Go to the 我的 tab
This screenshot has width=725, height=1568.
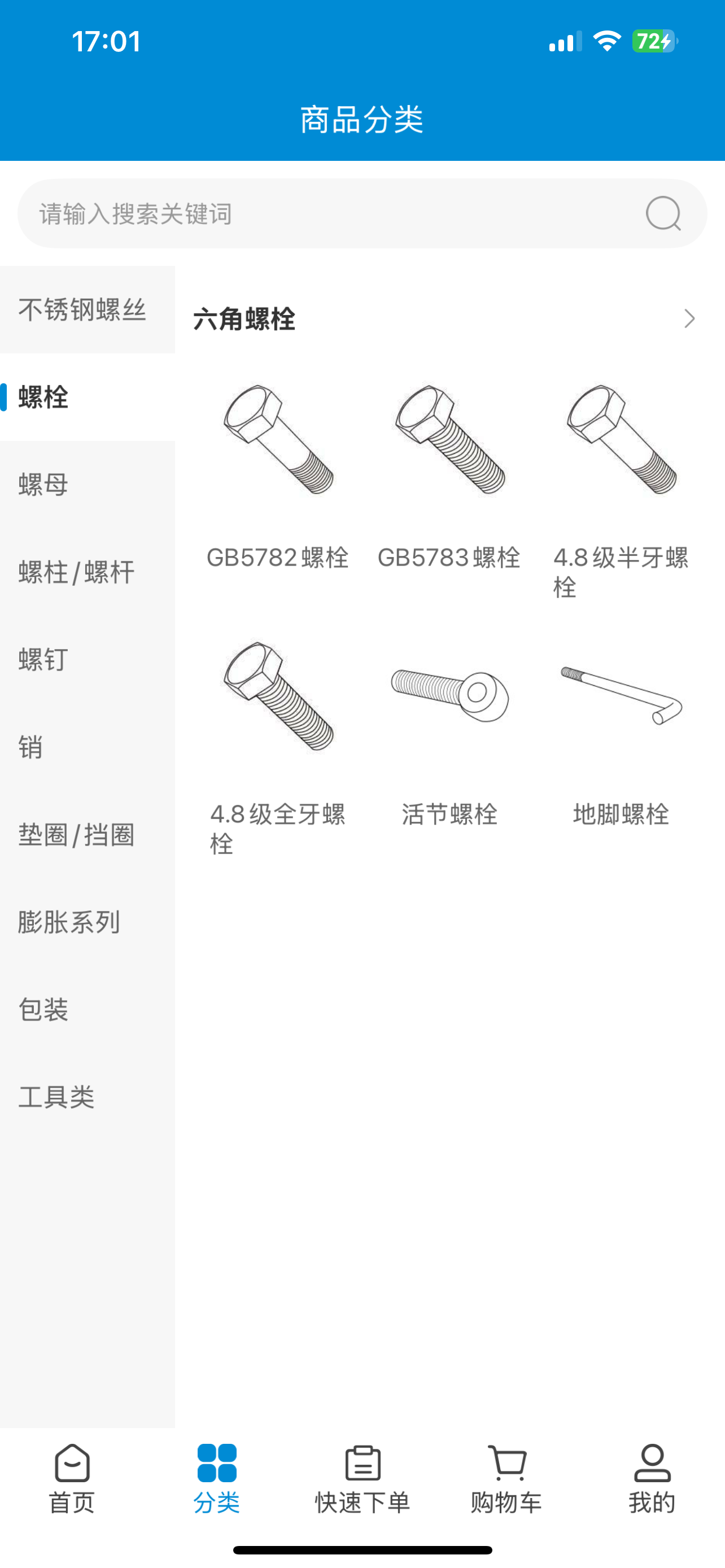[652, 1479]
